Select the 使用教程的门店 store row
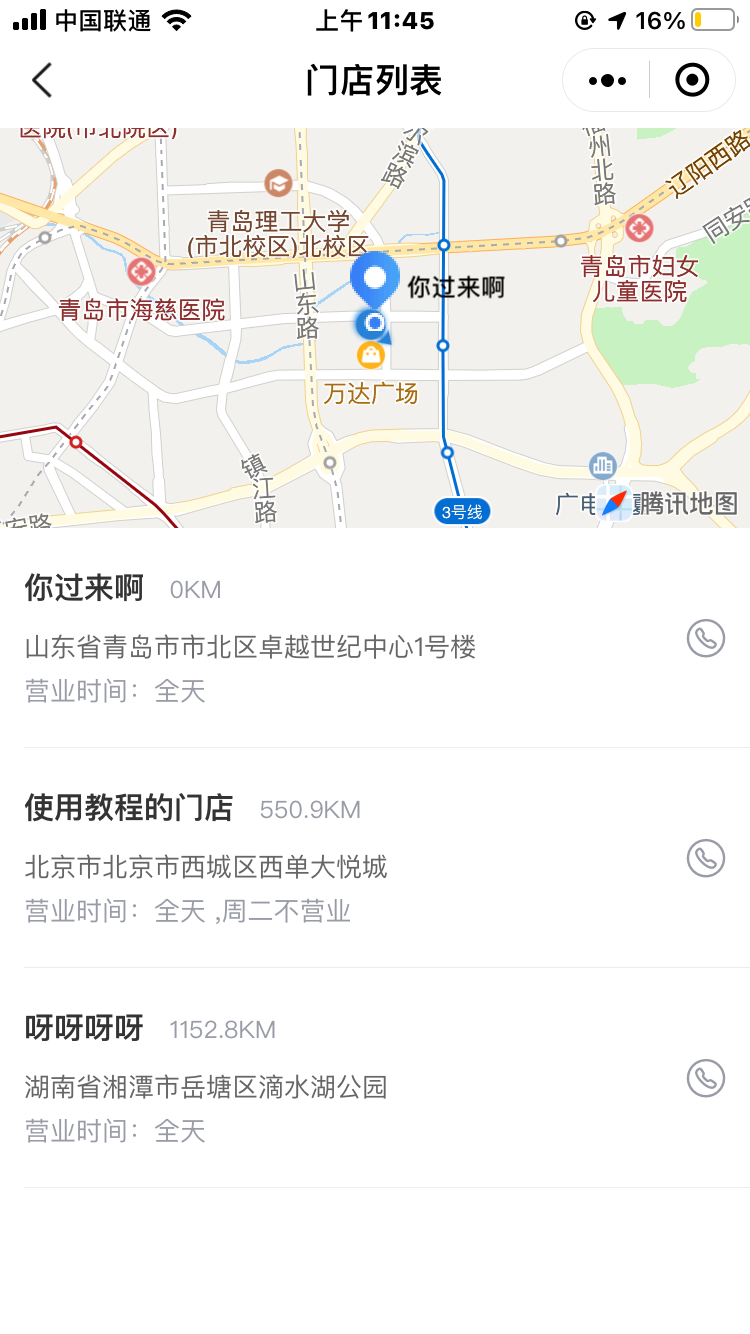 coord(375,858)
